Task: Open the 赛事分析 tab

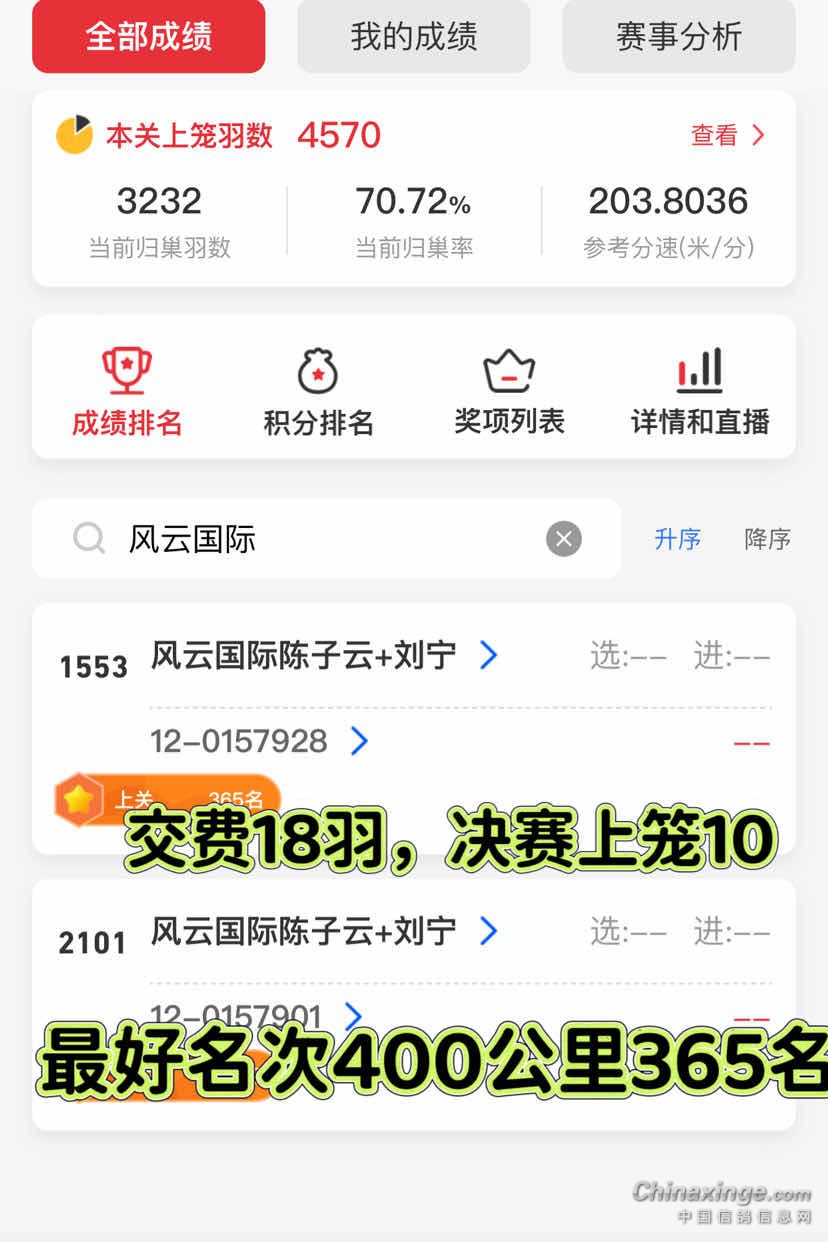Action: click(678, 37)
